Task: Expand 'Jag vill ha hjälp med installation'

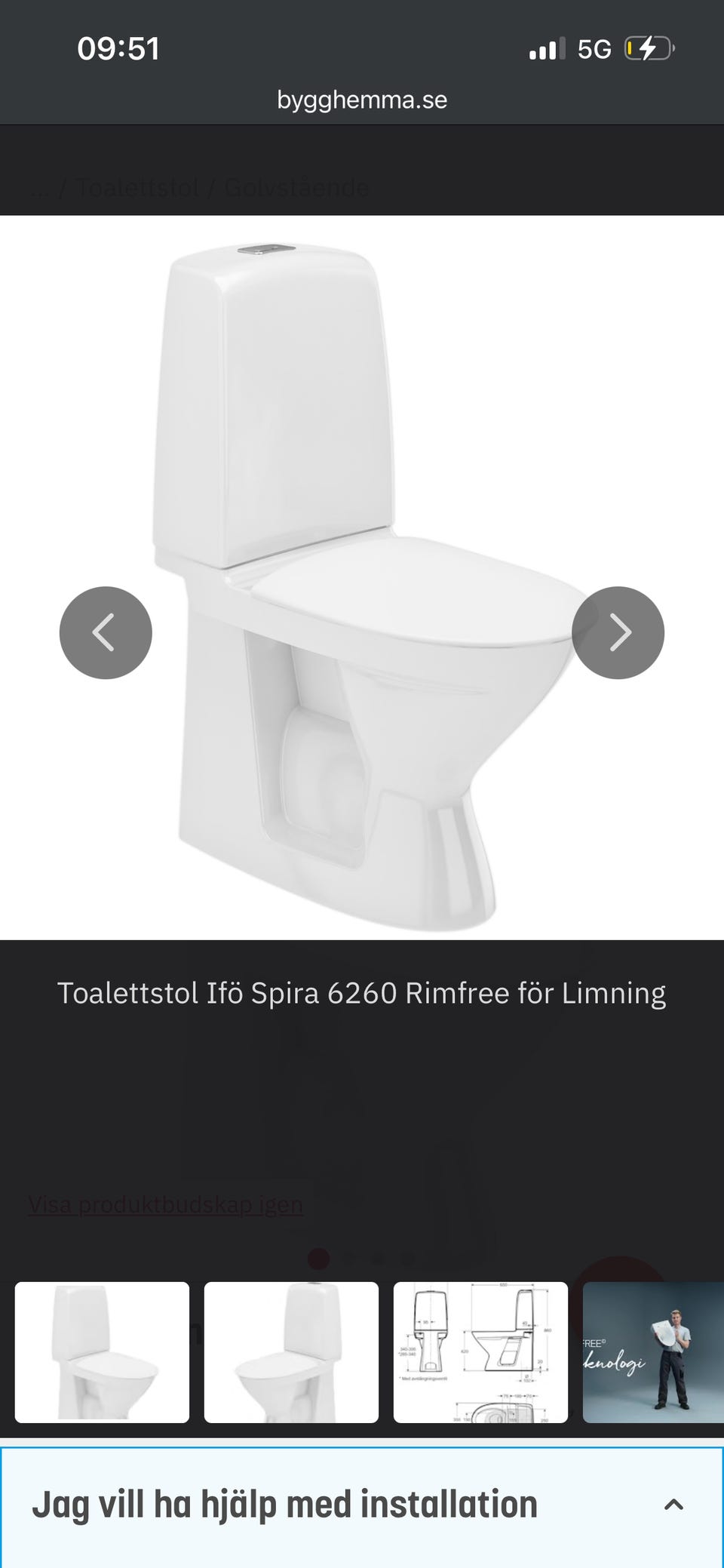Action: tap(362, 1505)
